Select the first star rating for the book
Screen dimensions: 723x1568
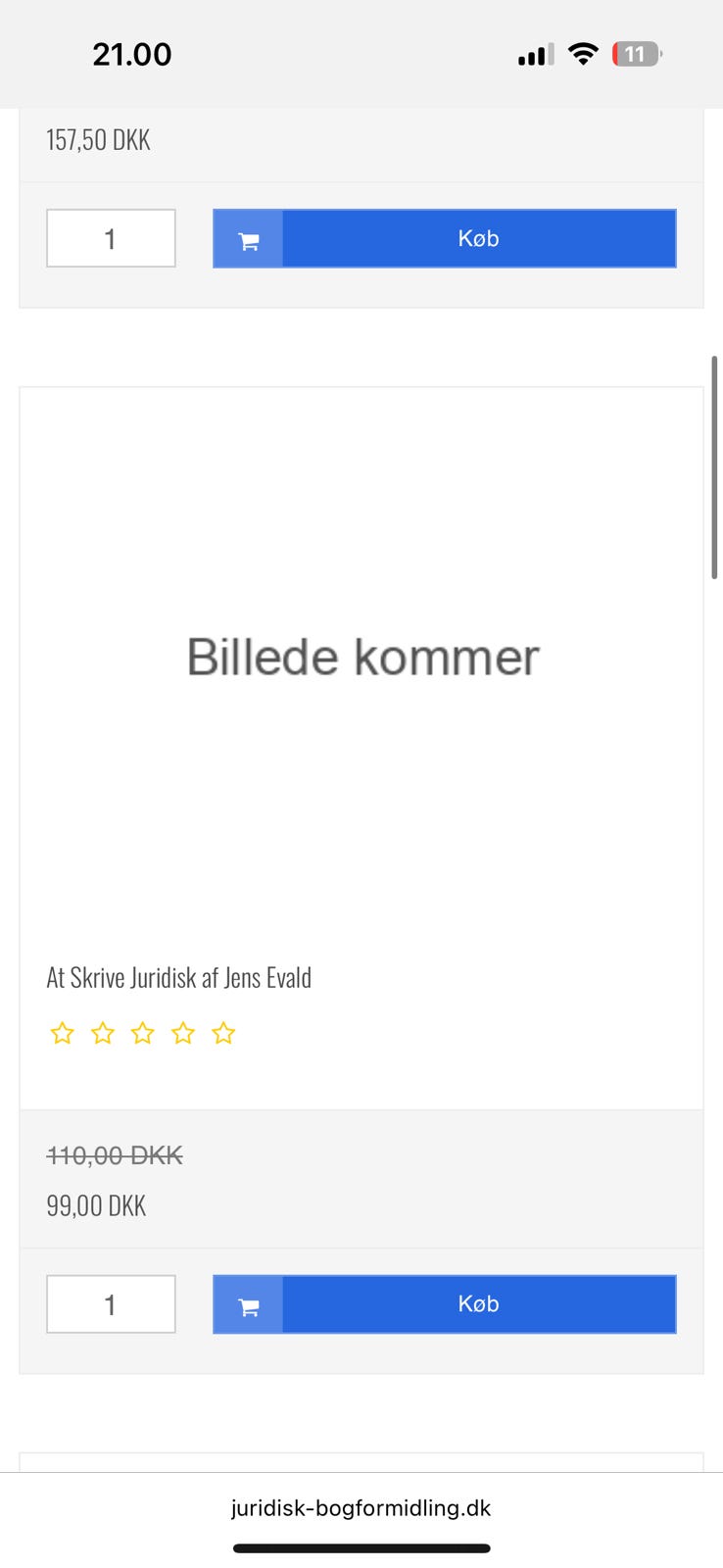[x=63, y=1032]
